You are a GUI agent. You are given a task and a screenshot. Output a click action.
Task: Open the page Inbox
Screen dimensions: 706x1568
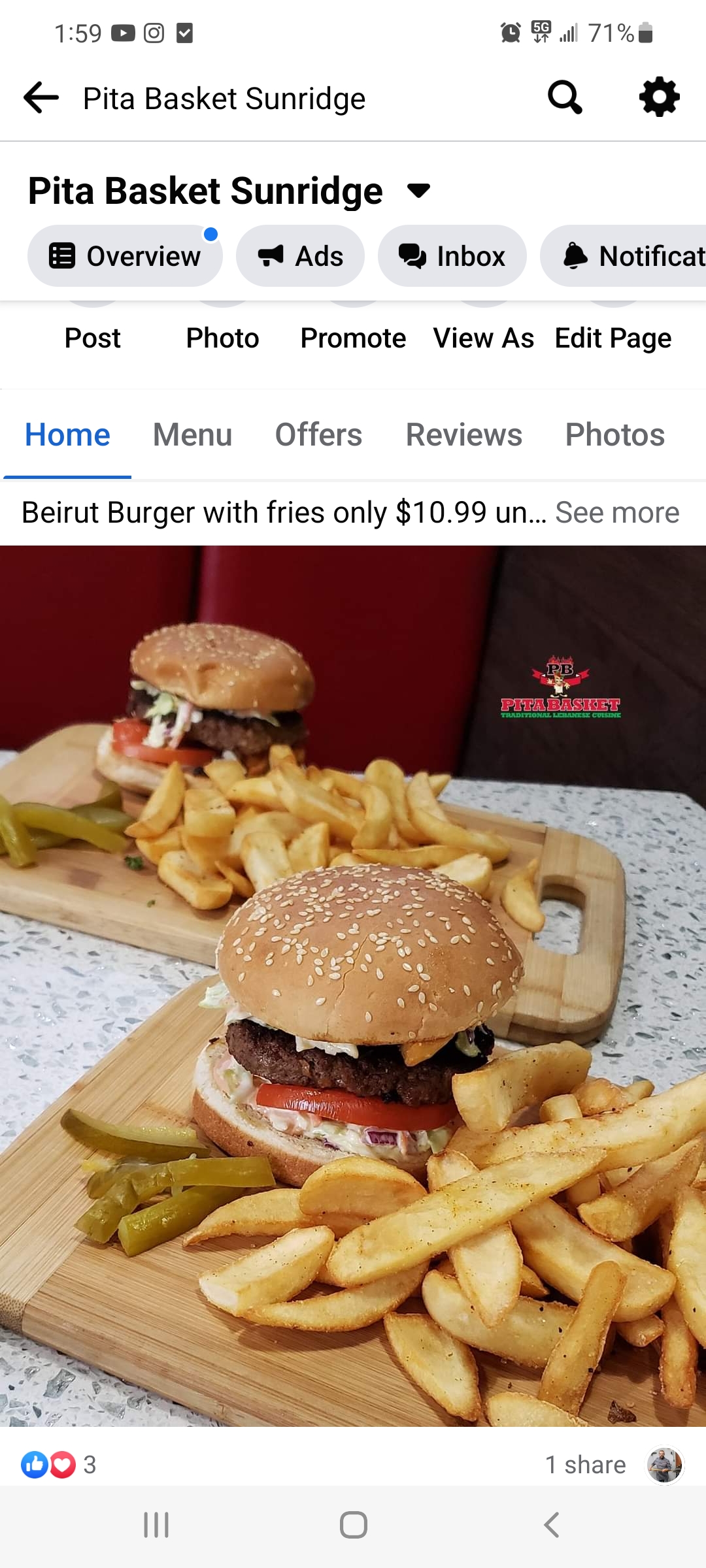point(452,256)
